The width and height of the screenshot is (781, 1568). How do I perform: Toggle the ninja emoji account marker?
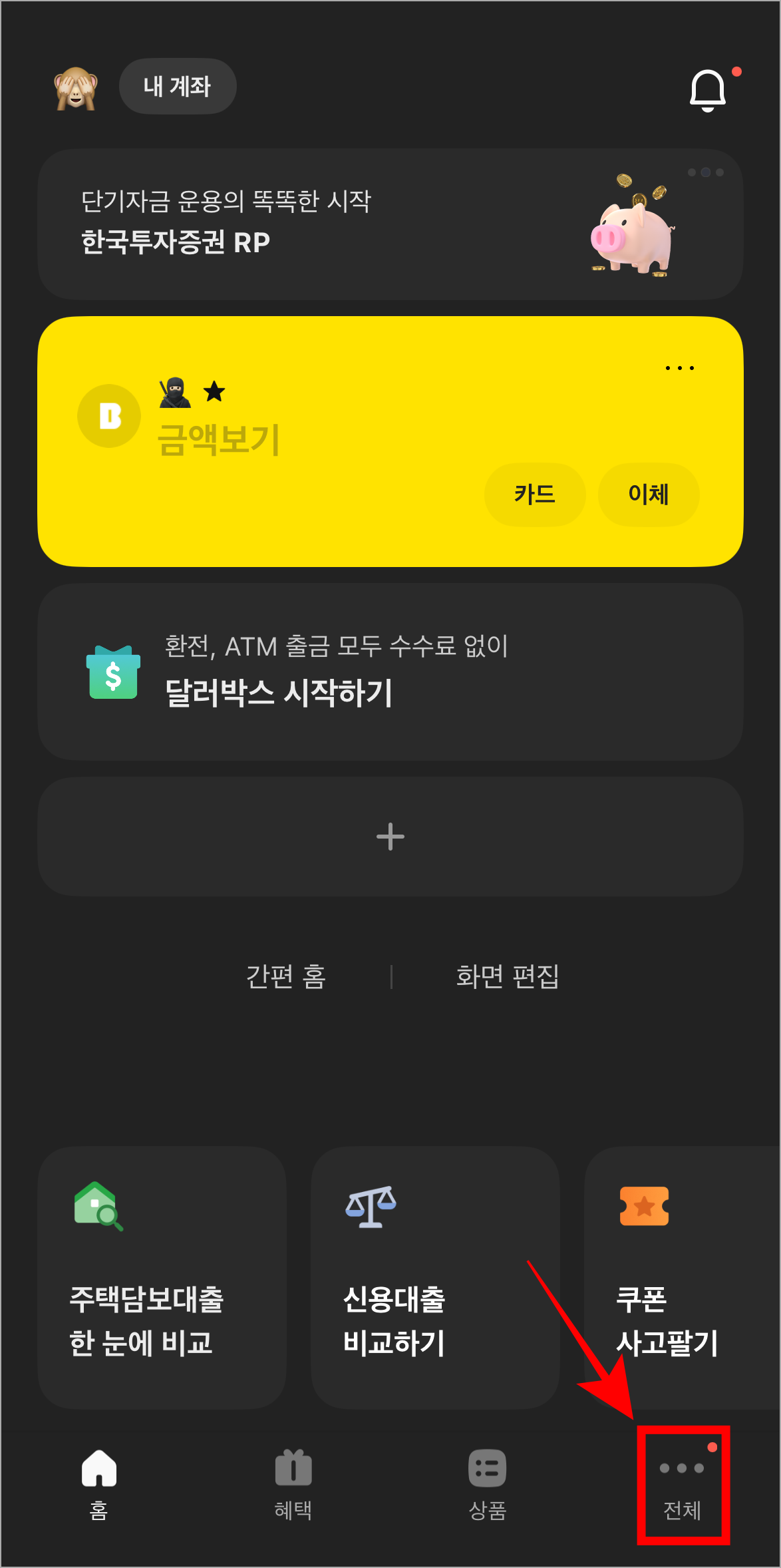174,393
